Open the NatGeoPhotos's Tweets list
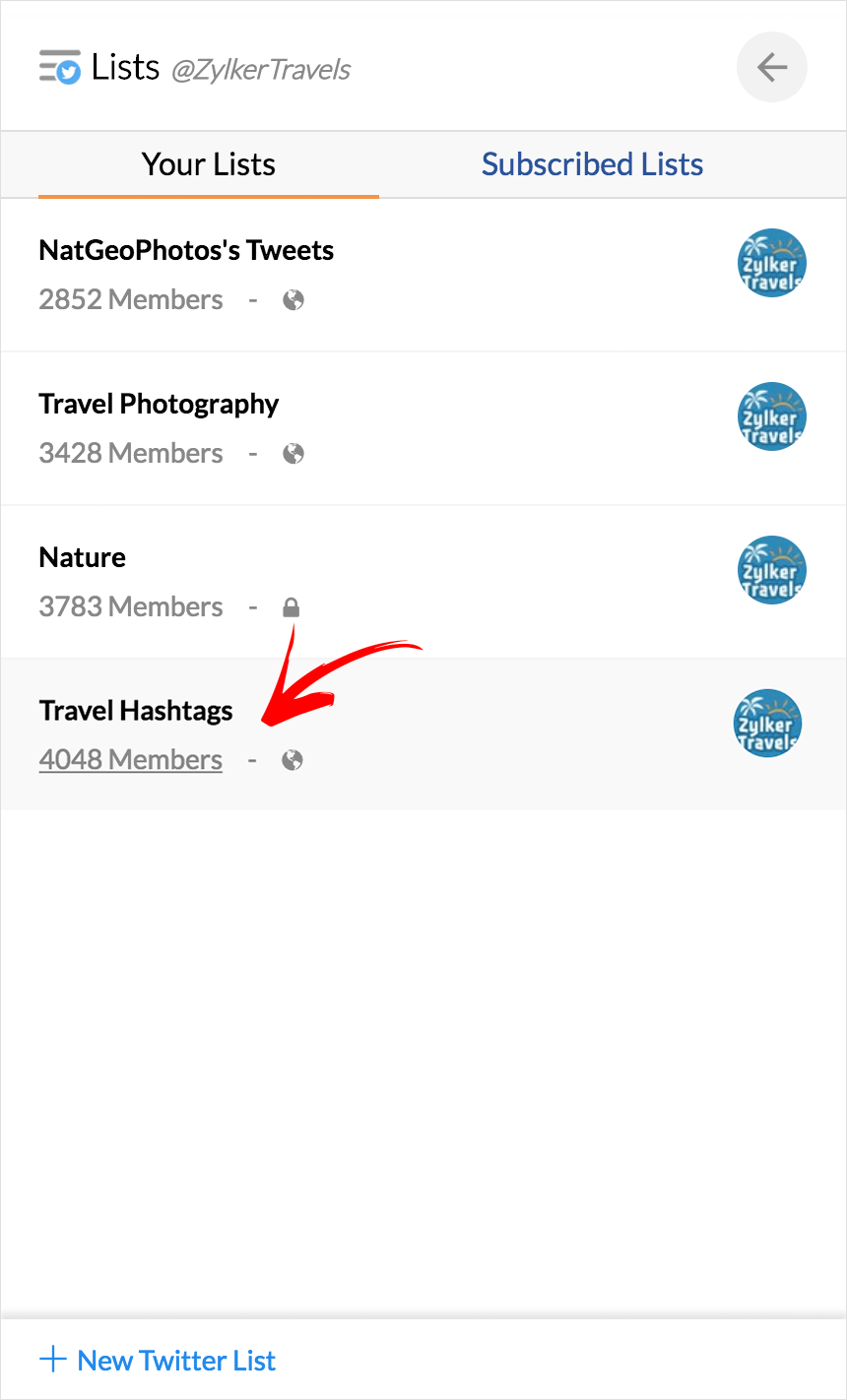Screen dimensions: 847x1400 pyautogui.click(x=186, y=250)
